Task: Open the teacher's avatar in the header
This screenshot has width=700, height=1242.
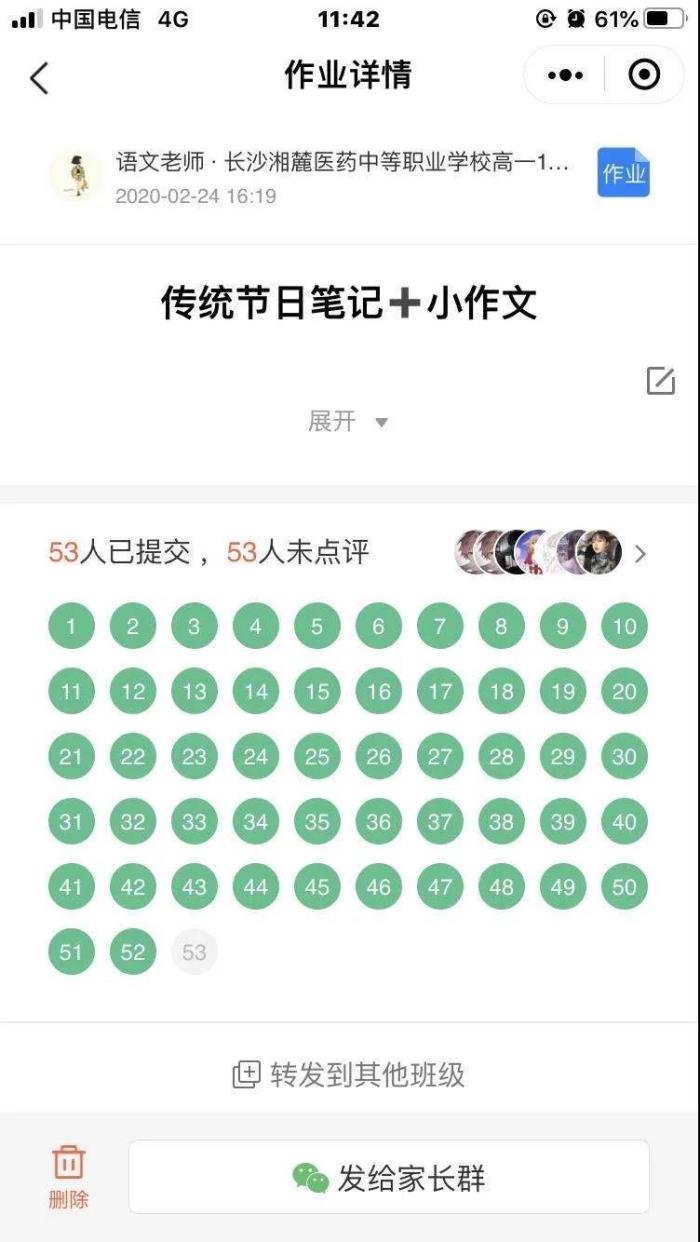Action: pos(76,176)
